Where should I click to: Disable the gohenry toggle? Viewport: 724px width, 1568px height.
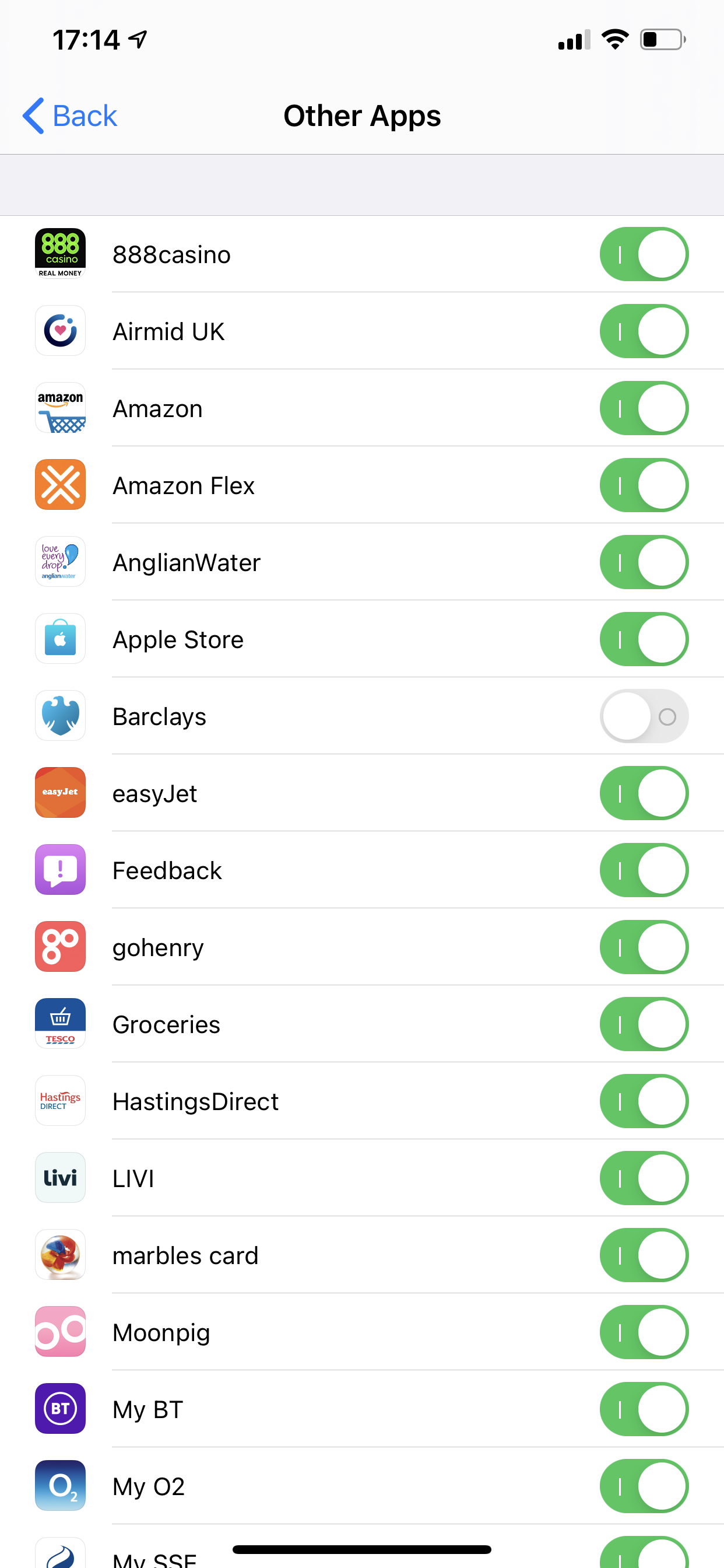(x=644, y=947)
